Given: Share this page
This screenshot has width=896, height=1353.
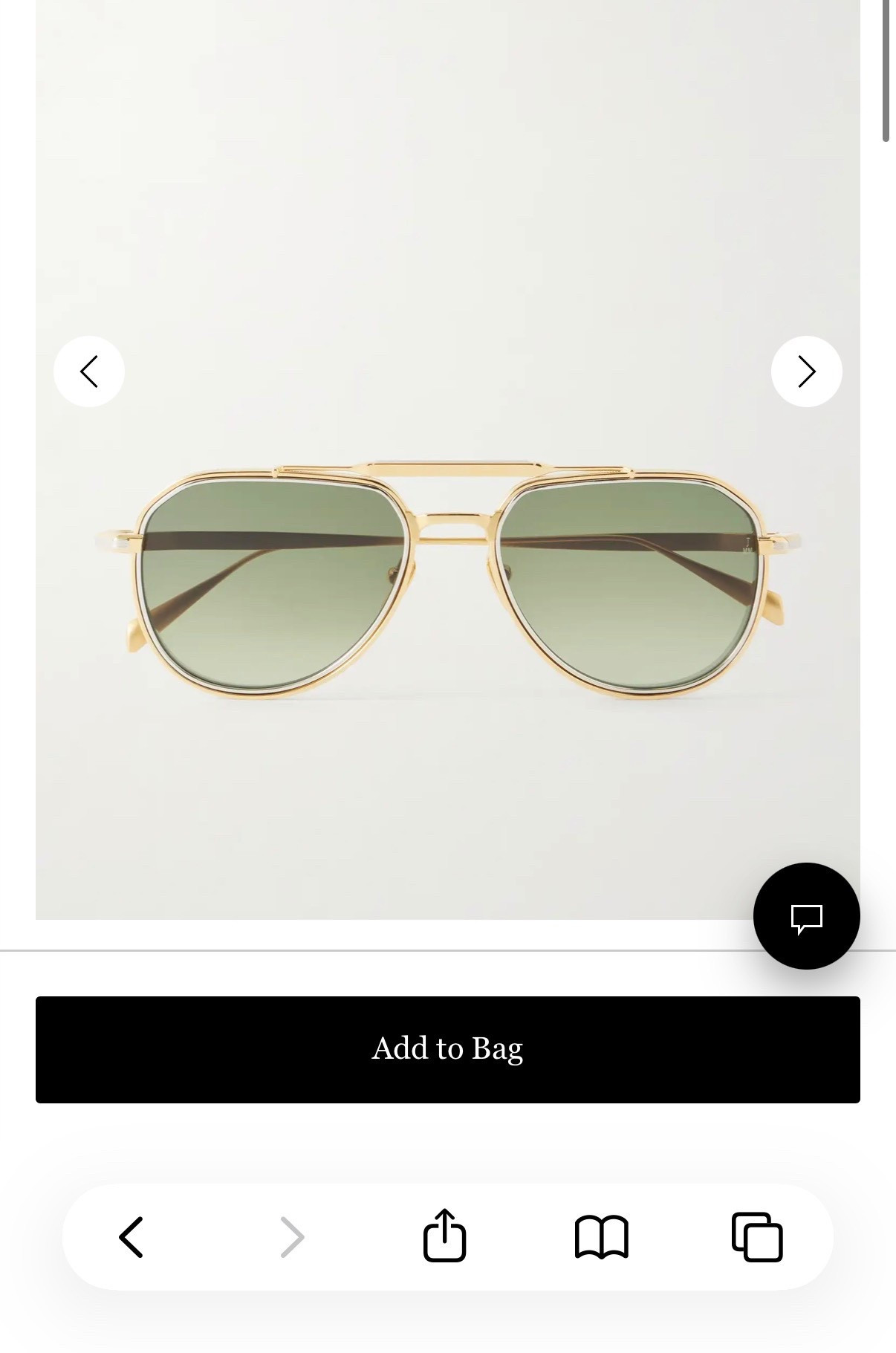Looking at the screenshot, I should pos(444,1236).
